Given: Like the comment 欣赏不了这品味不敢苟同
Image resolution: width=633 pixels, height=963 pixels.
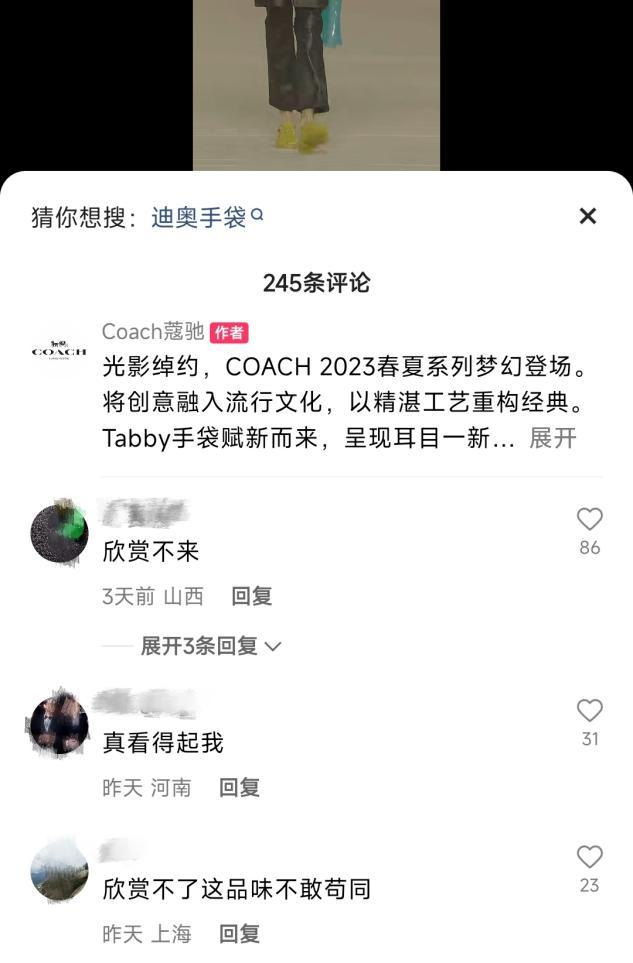Looking at the screenshot, I should click(x=590, y=857).
